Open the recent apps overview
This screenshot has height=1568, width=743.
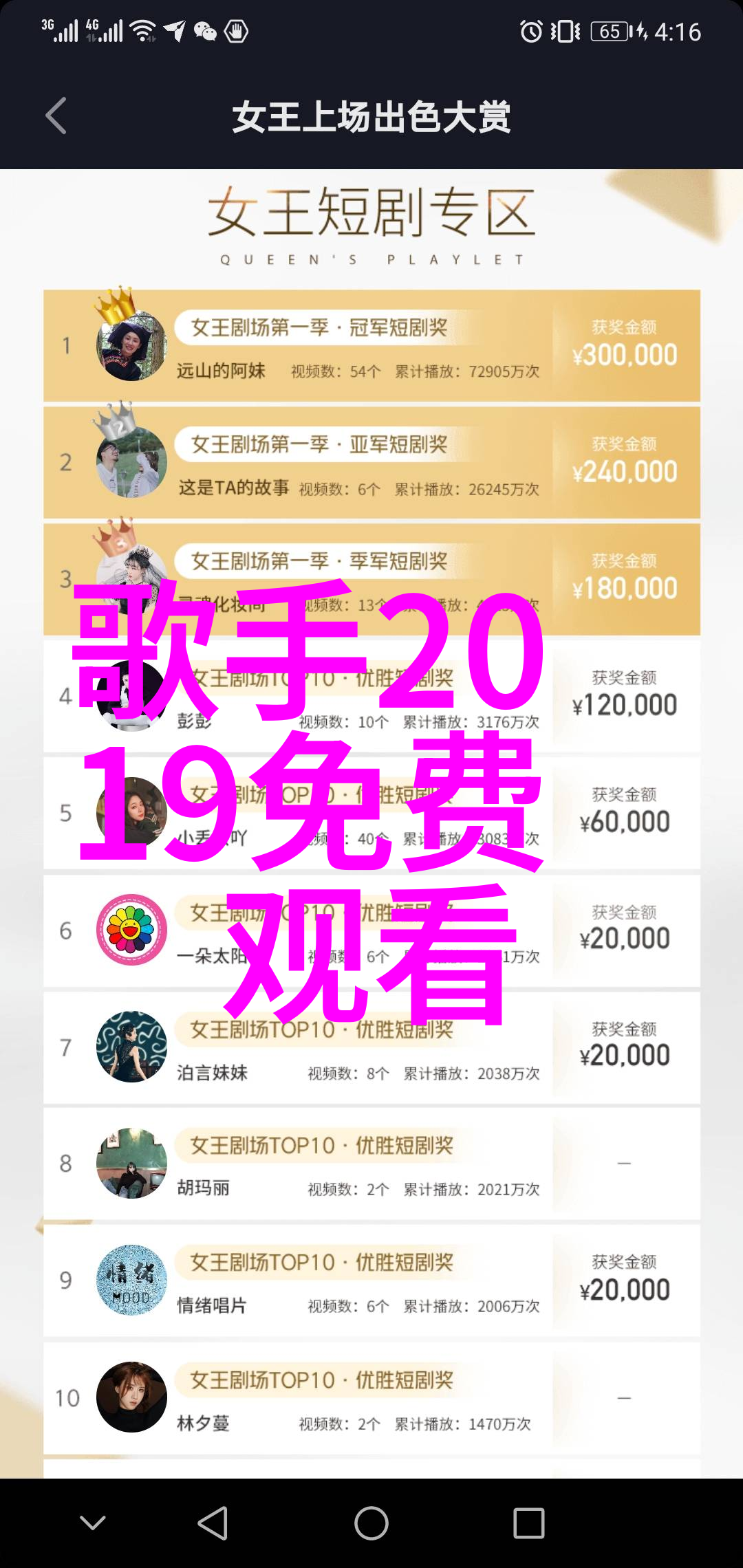528,1523
